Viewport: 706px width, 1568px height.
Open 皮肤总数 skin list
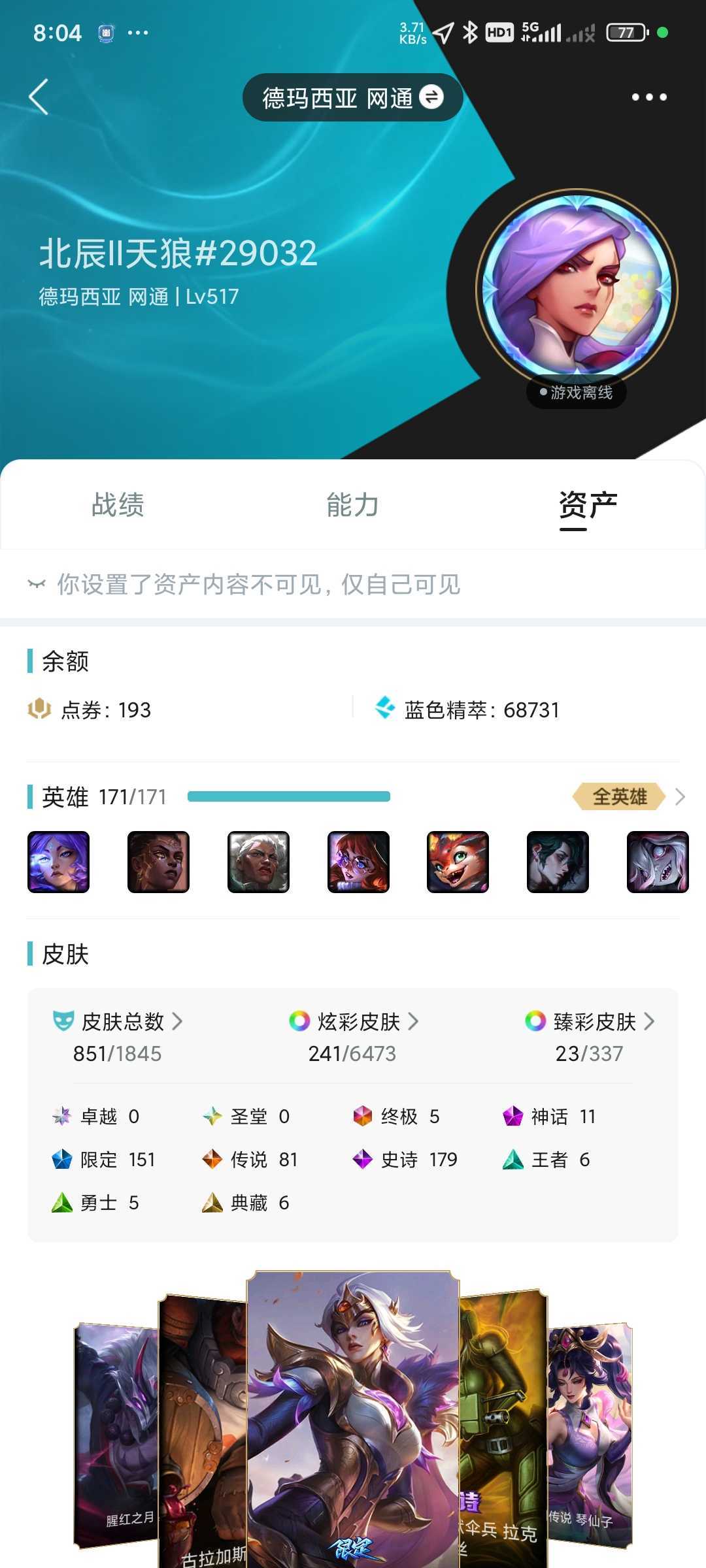(x=118, y=1021)
